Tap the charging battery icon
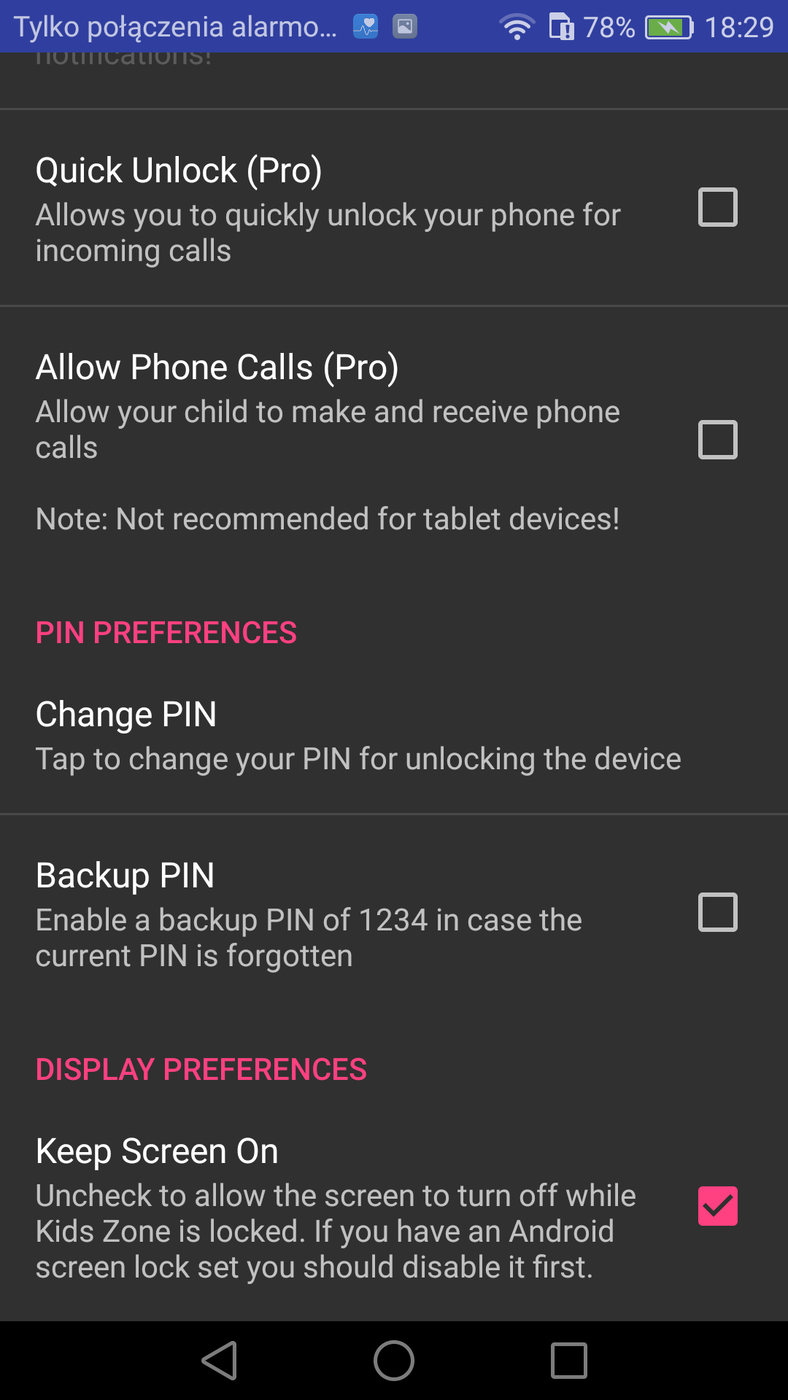Image resolution: width=788 pixels, height=1400 pixels. tap(668, 27)
